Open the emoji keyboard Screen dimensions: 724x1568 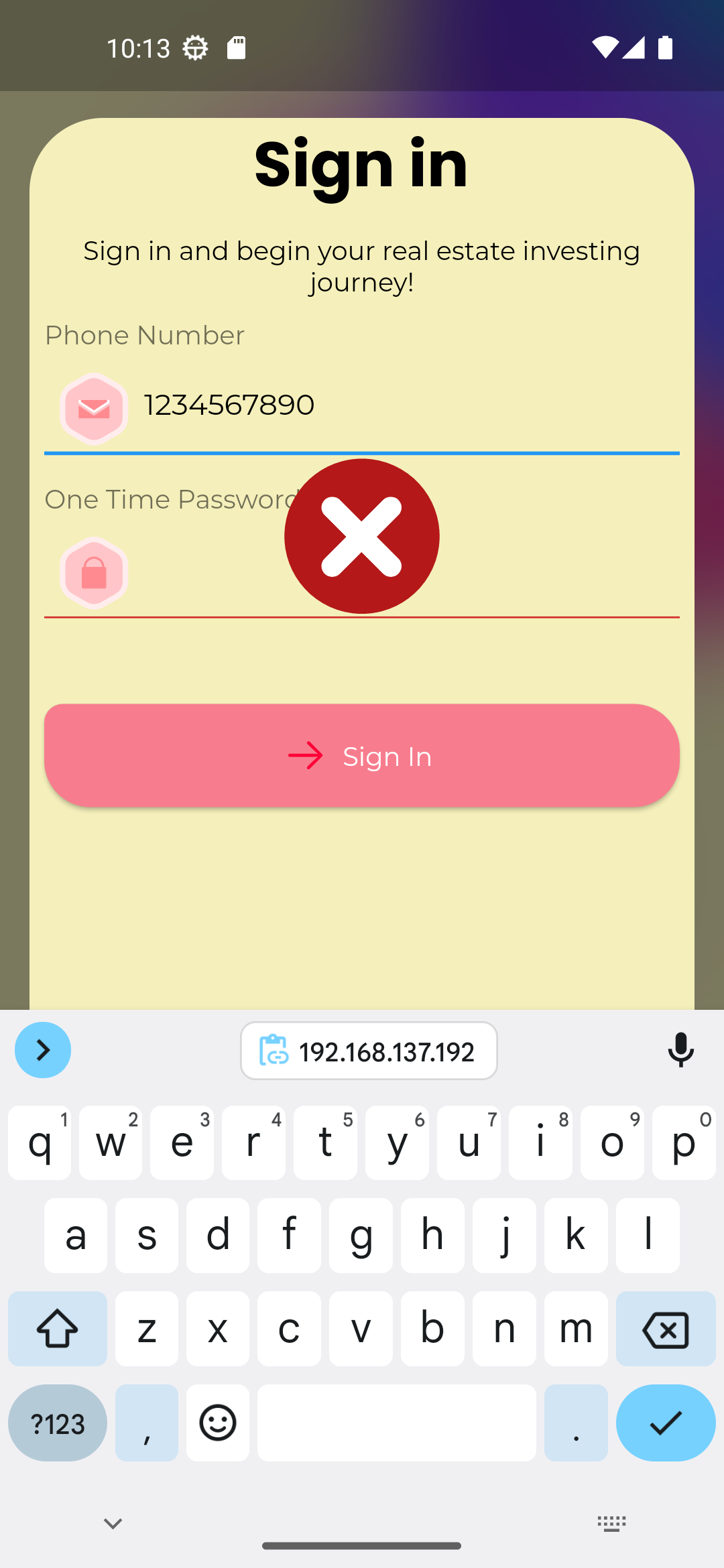pos(218,1423)
